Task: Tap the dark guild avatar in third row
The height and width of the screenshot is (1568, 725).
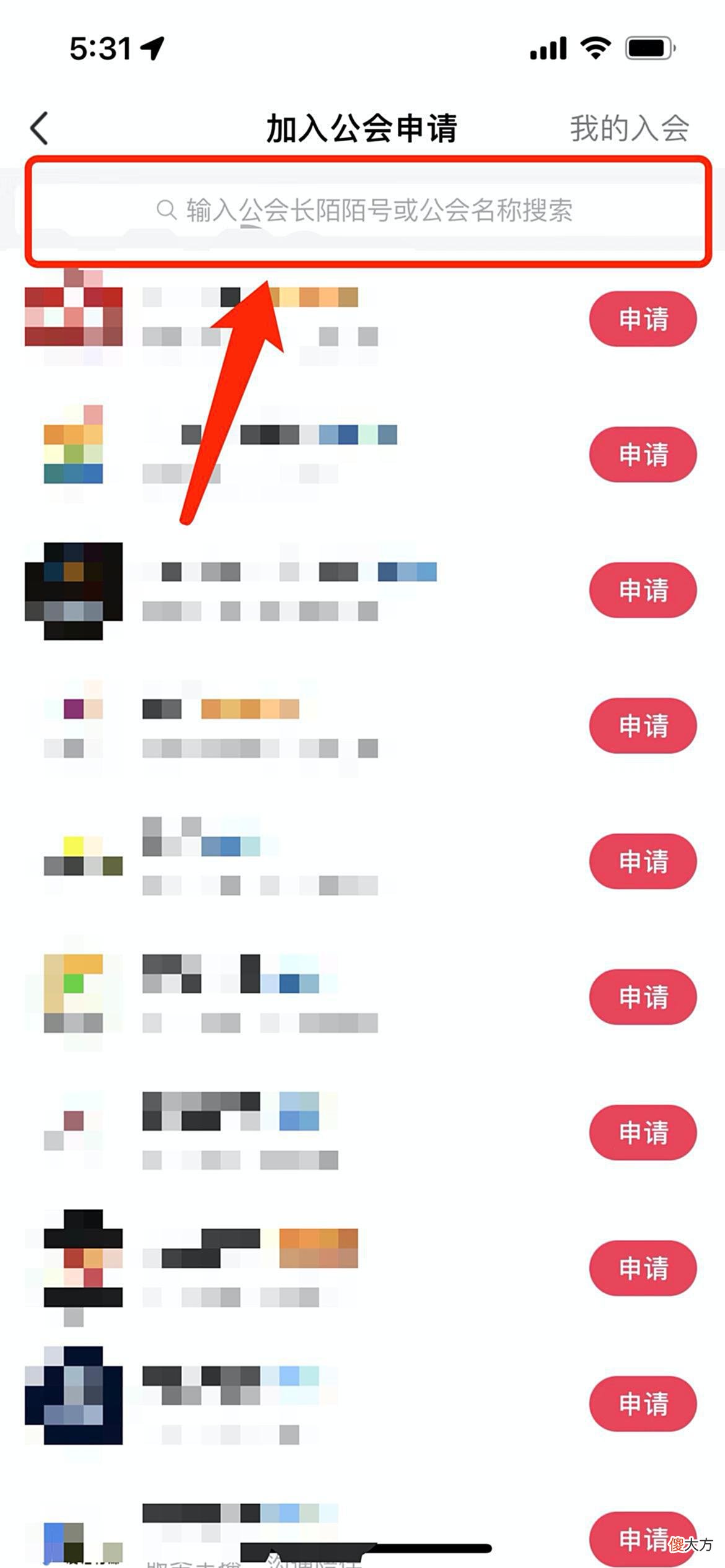Action: (x=73, y=590)
